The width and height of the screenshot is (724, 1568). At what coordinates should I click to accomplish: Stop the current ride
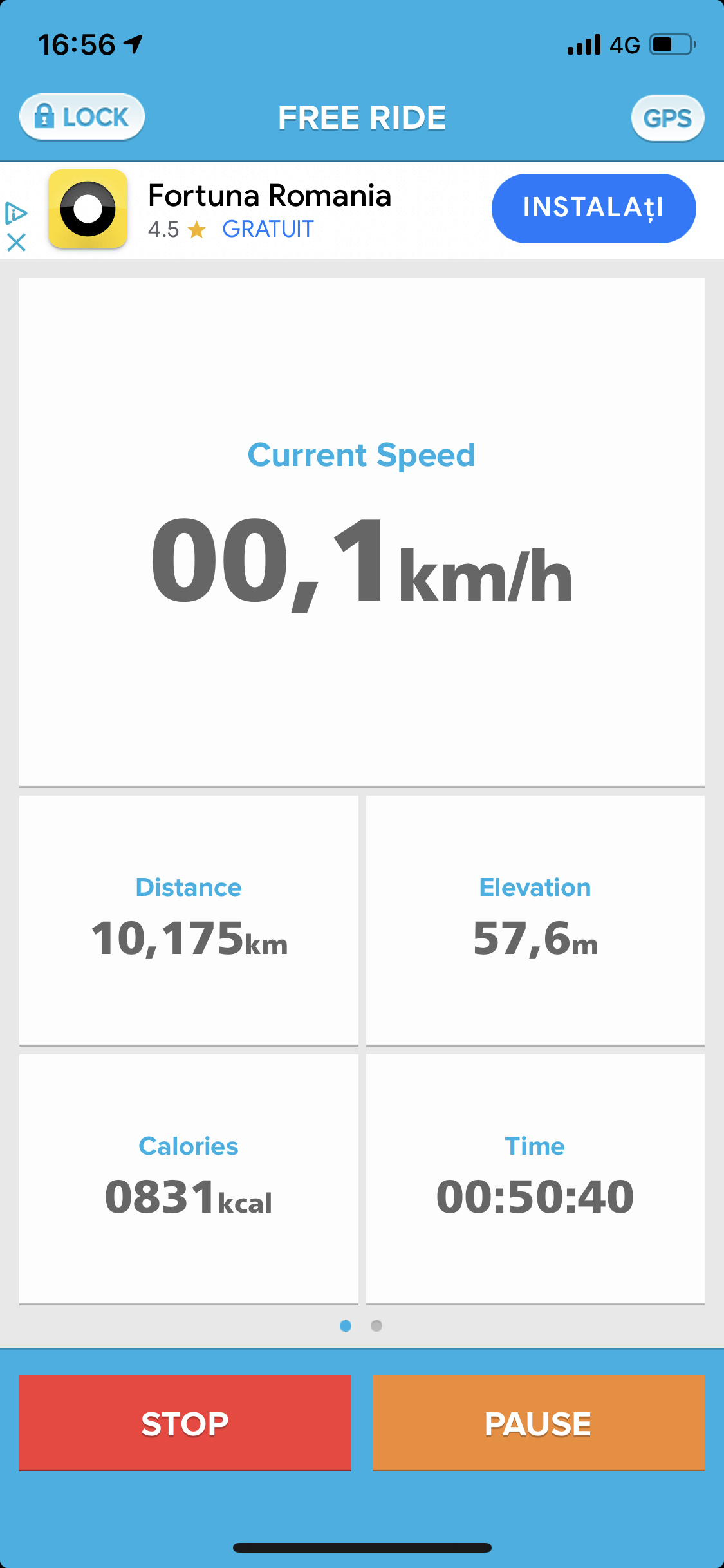[185, 1423]
